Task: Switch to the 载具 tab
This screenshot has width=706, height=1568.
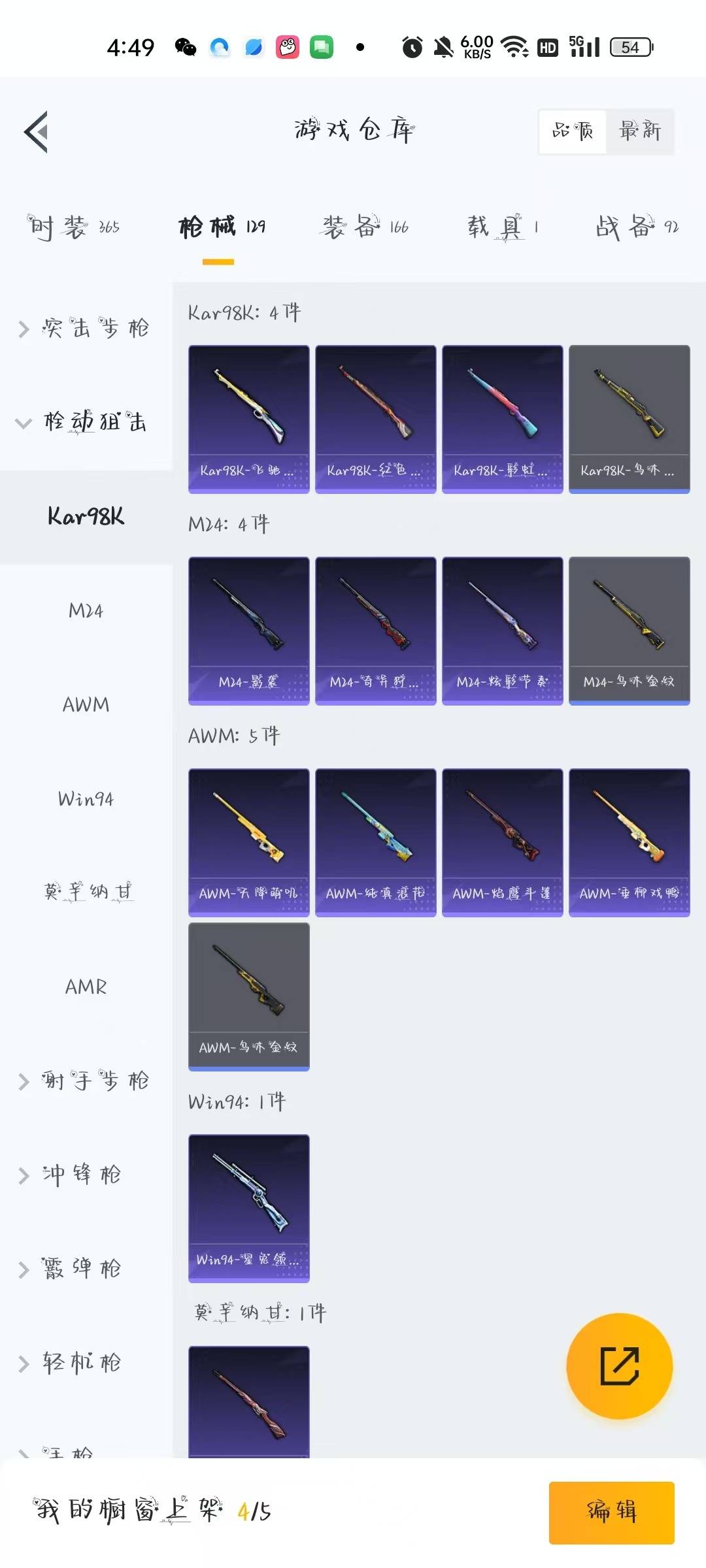Action: click(x=502, y=227)
